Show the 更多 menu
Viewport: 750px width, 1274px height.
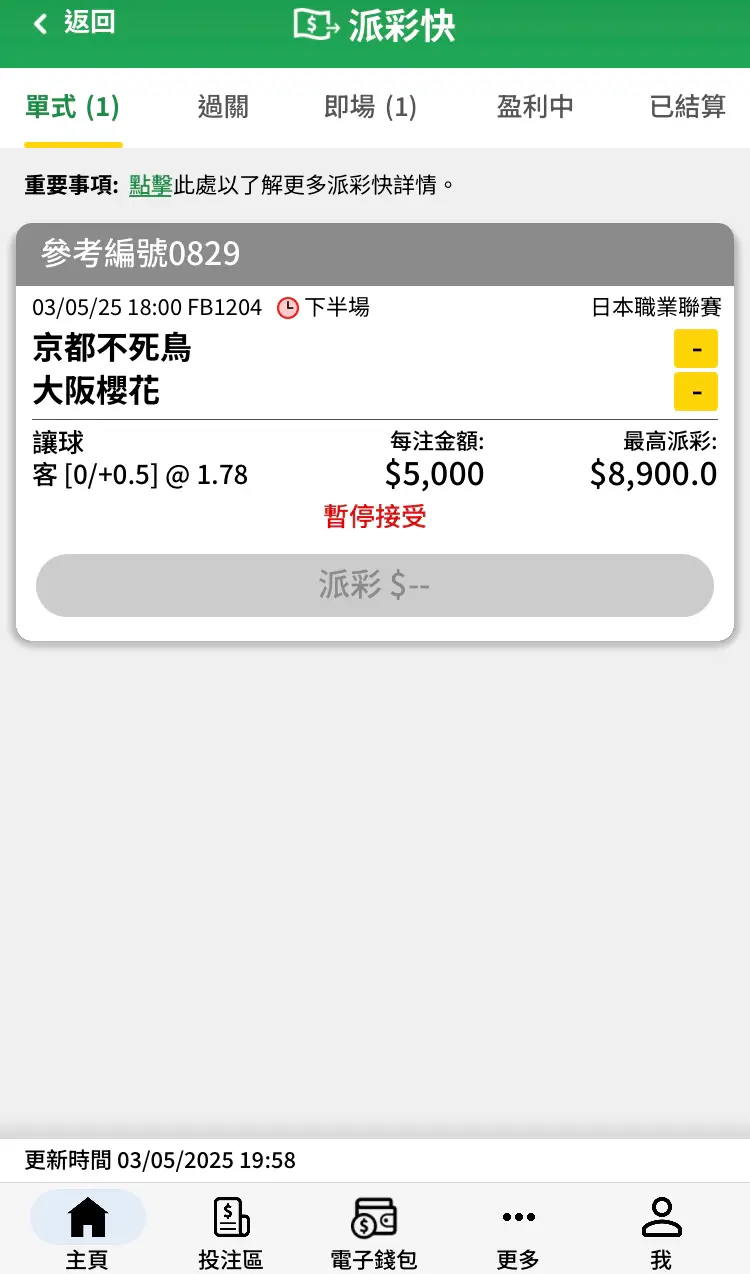coord(518,1232)
